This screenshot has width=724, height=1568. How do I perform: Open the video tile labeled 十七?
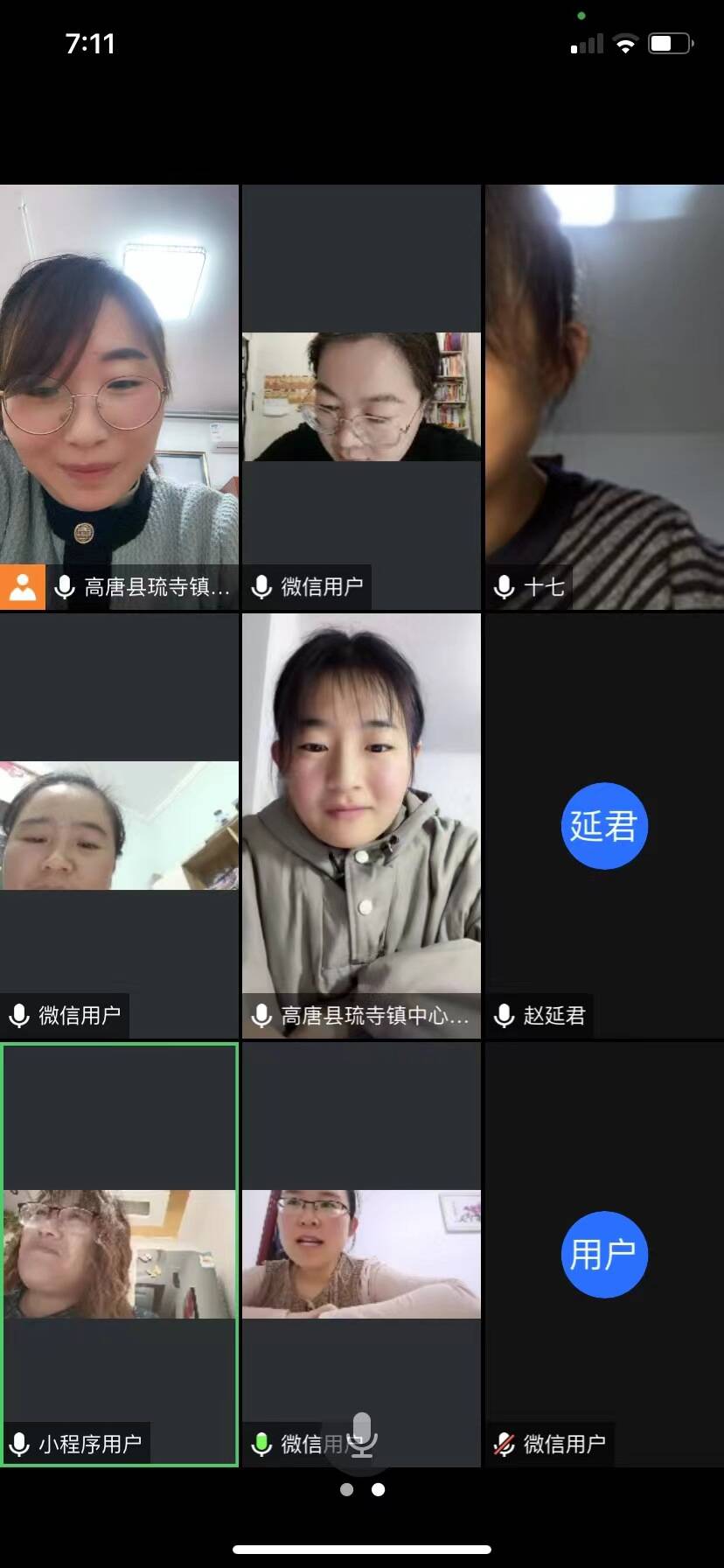[x=604, y=396]
